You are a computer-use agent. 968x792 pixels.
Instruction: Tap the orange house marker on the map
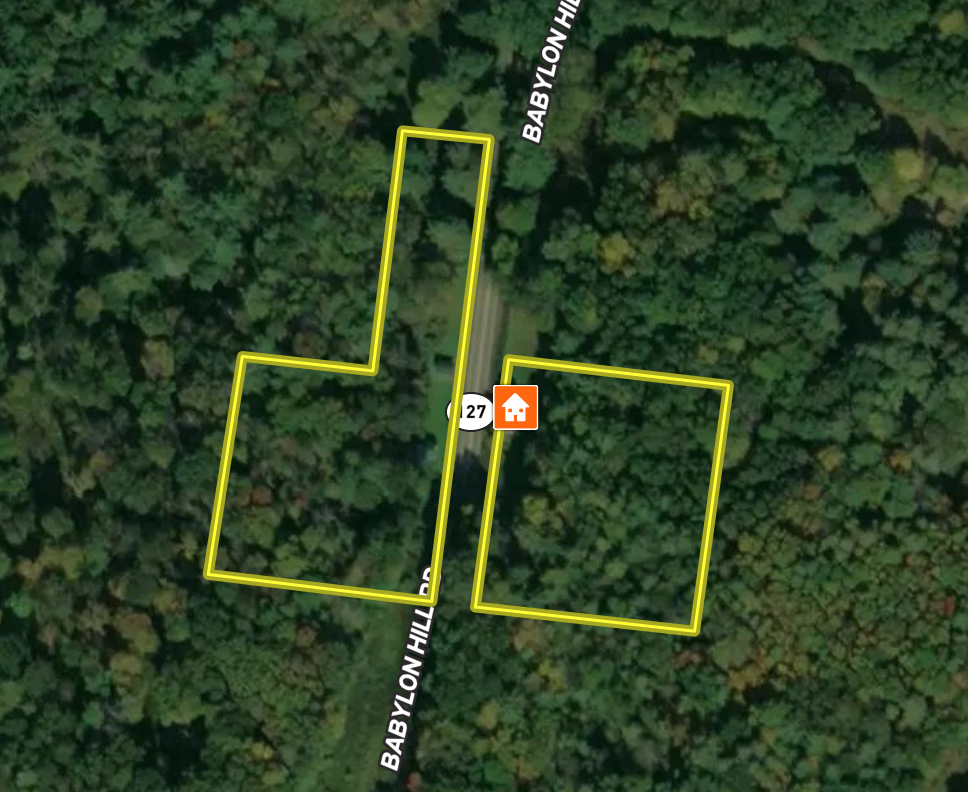pos(515,407)
